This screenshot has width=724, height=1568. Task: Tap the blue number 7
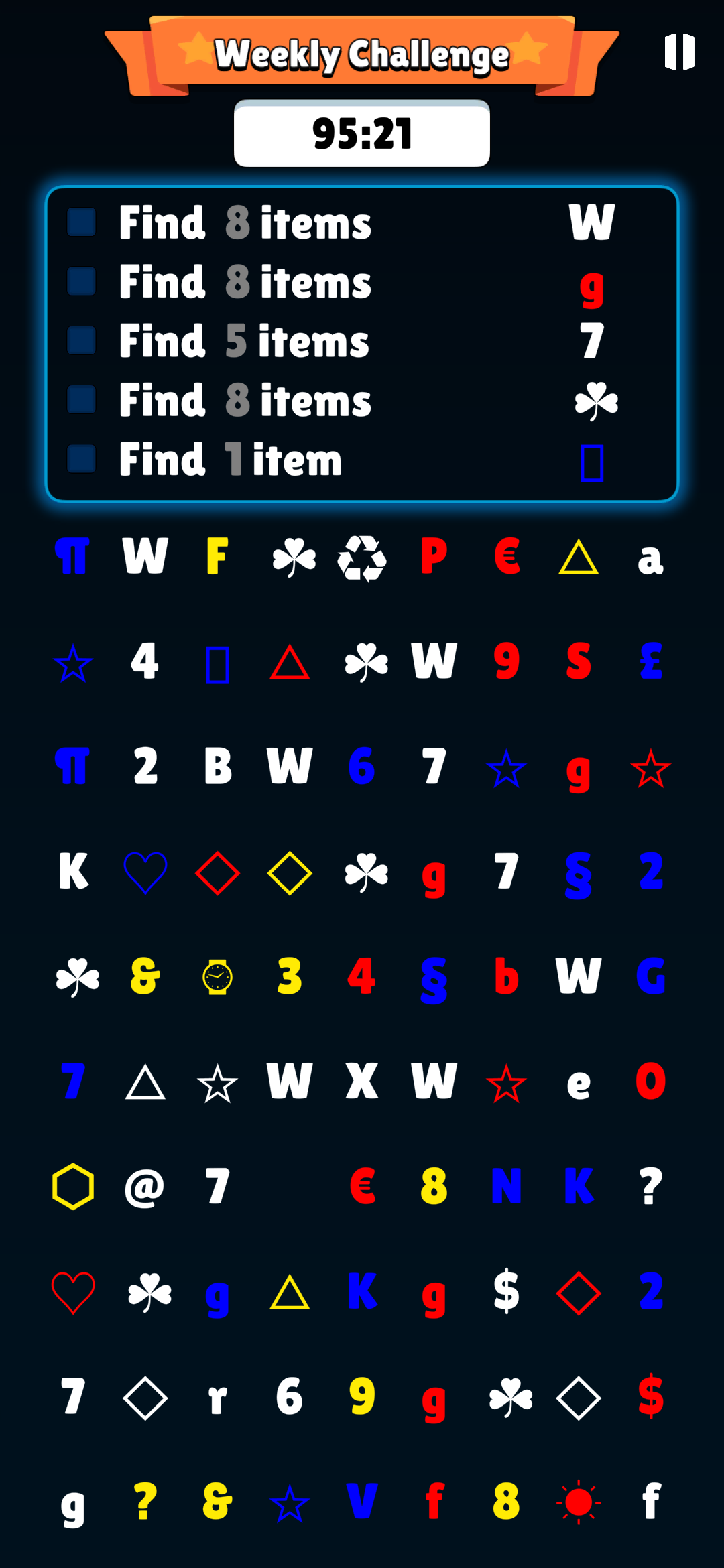point(73,1082)
